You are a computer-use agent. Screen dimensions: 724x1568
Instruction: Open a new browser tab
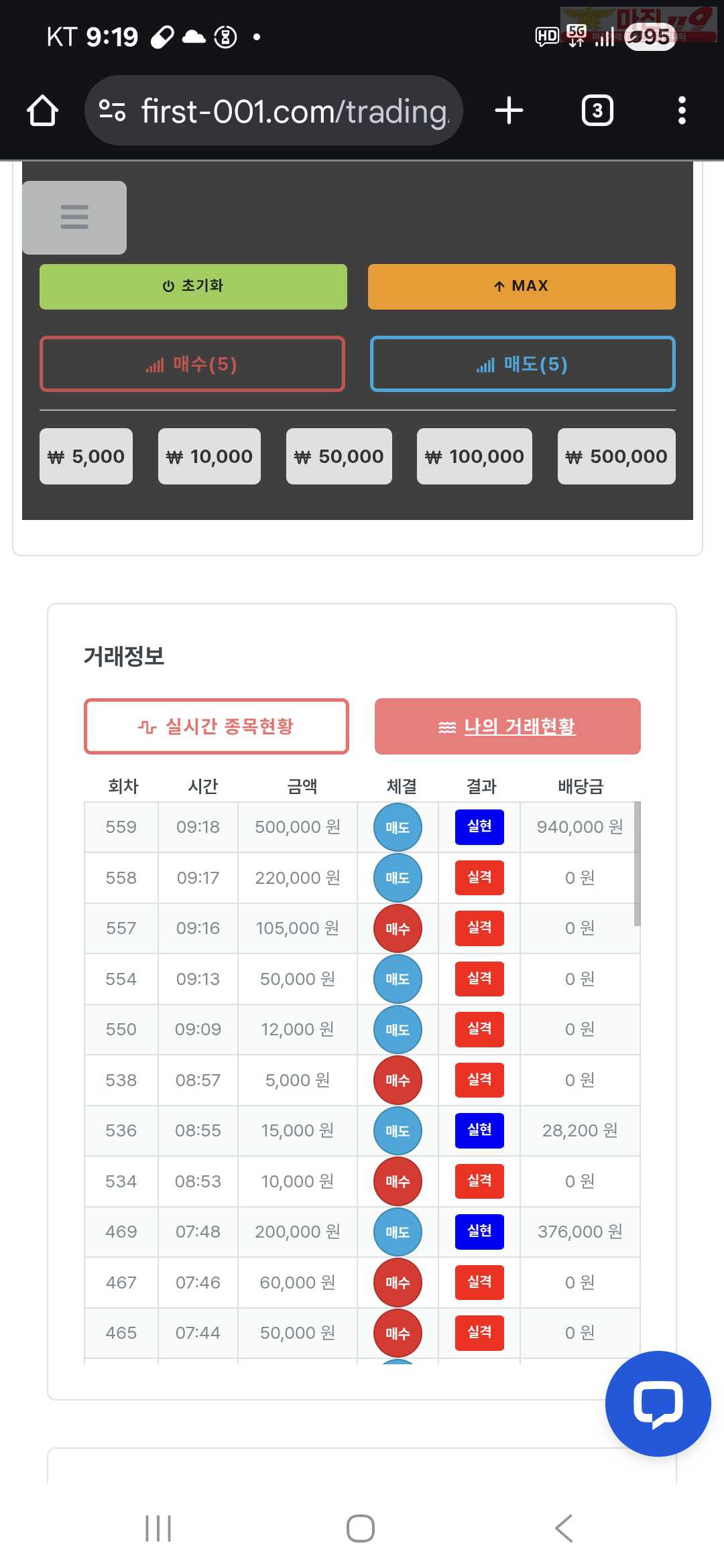point(509,111)
